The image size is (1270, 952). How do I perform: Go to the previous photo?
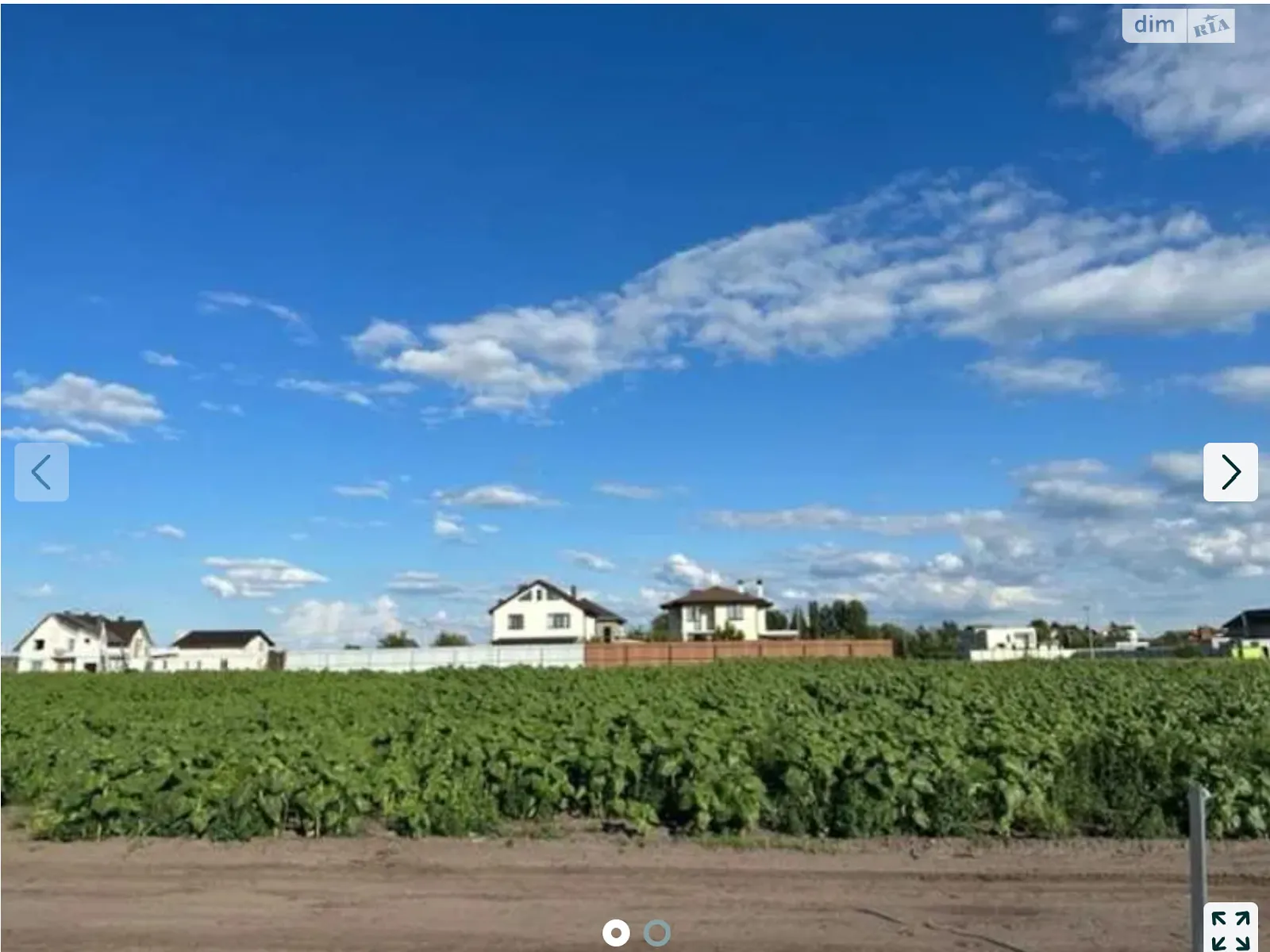41,472
